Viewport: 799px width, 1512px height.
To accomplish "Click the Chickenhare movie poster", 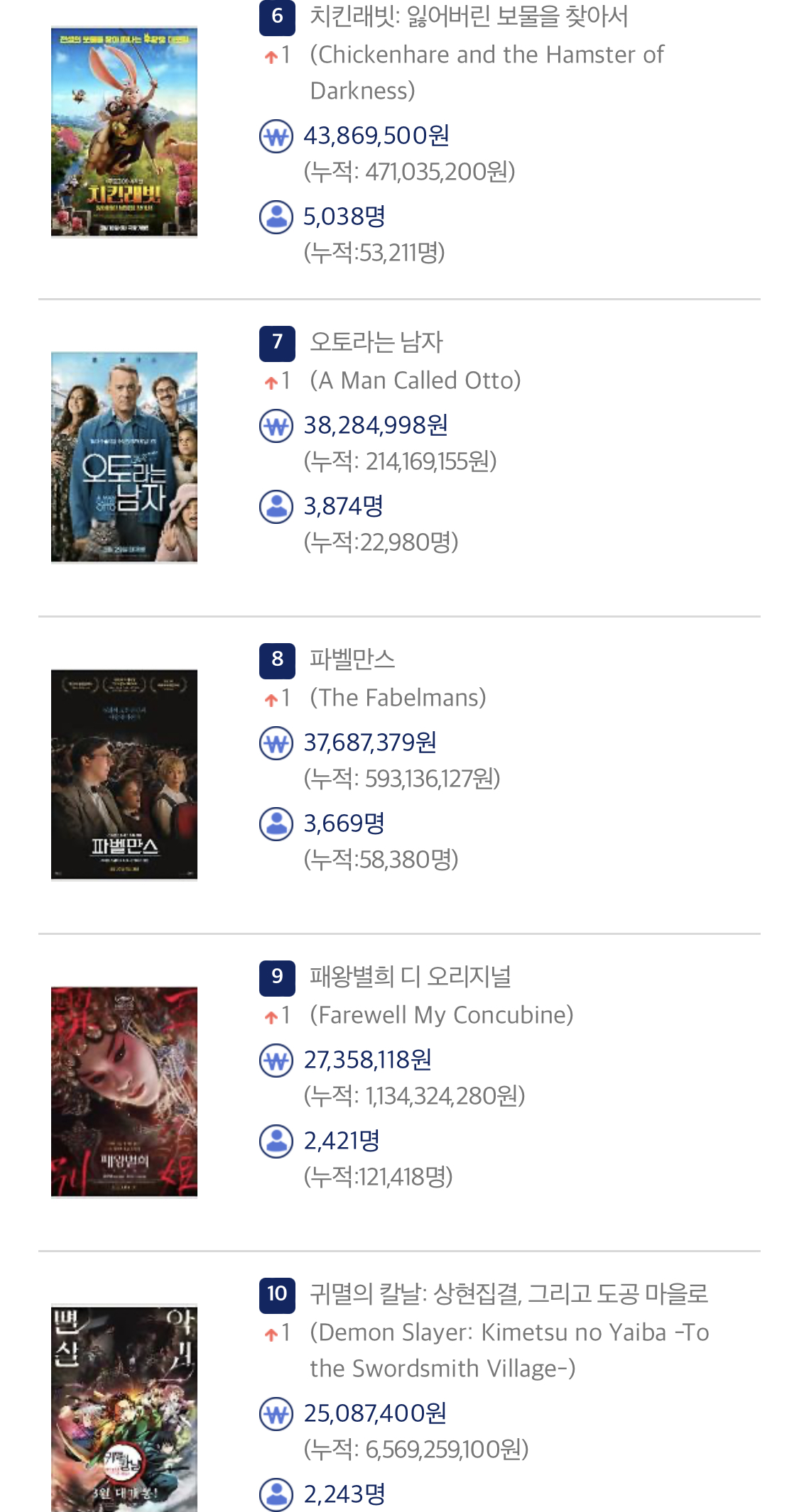I will tap(124, 130).
